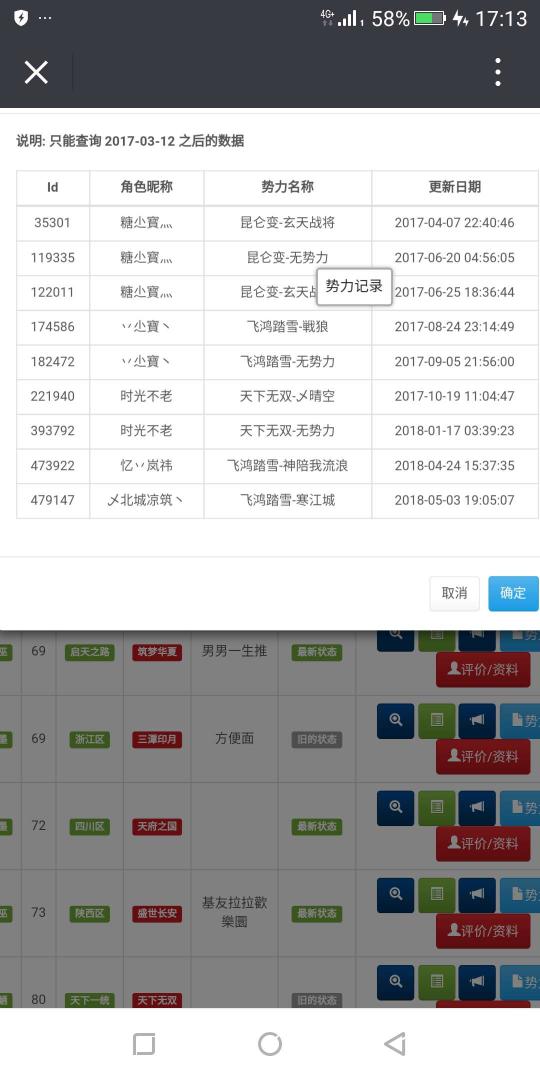This screenshot has width=540, height=1080.
Task: Confirm the dialog with 确定
Action: 513,593
